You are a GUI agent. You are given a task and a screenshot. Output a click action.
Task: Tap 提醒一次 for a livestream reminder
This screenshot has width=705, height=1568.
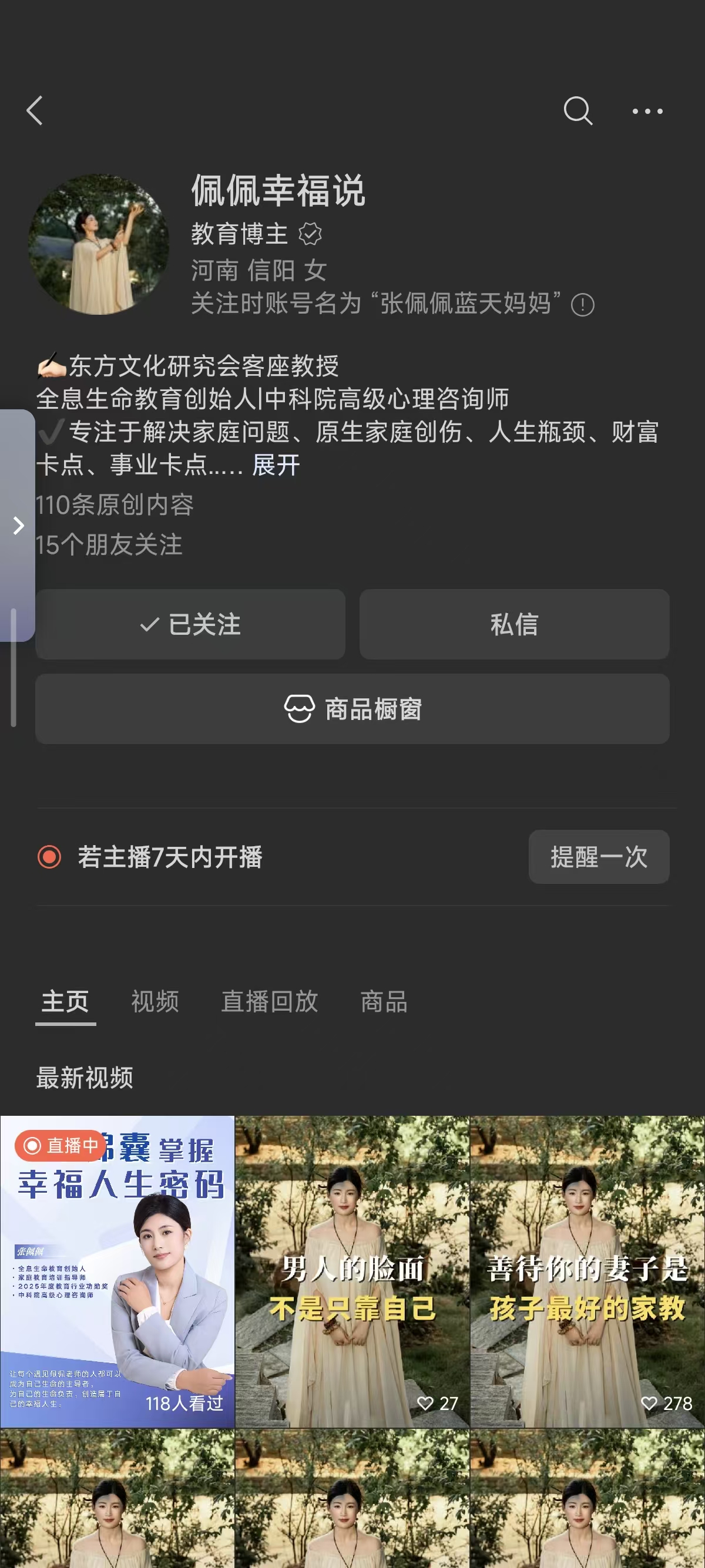click(599, 856)
